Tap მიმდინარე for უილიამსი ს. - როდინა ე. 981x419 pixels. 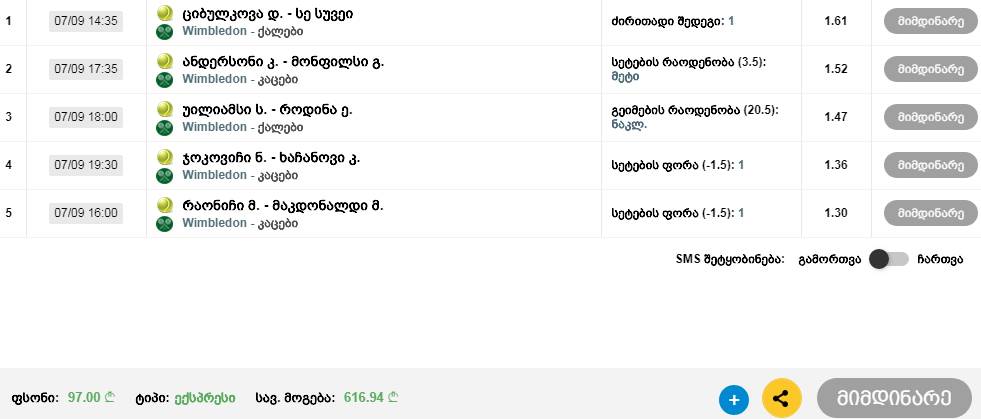pyautogui.click(x=931, y=117)
